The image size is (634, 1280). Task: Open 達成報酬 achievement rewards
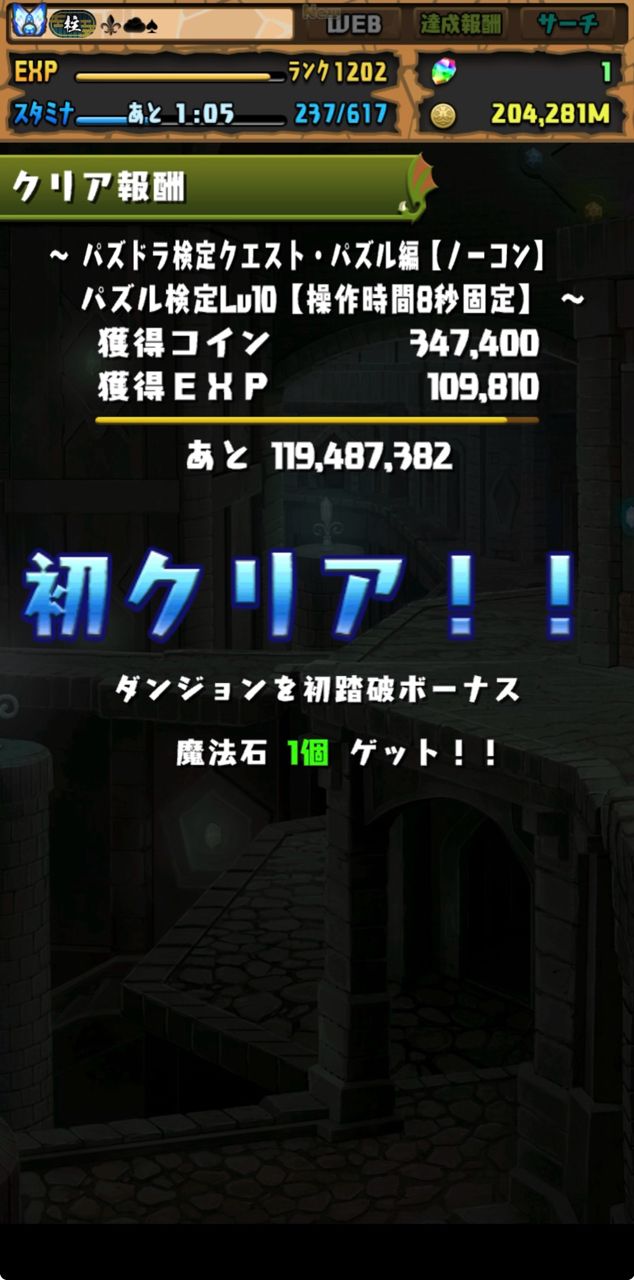(x=460, y=23)
